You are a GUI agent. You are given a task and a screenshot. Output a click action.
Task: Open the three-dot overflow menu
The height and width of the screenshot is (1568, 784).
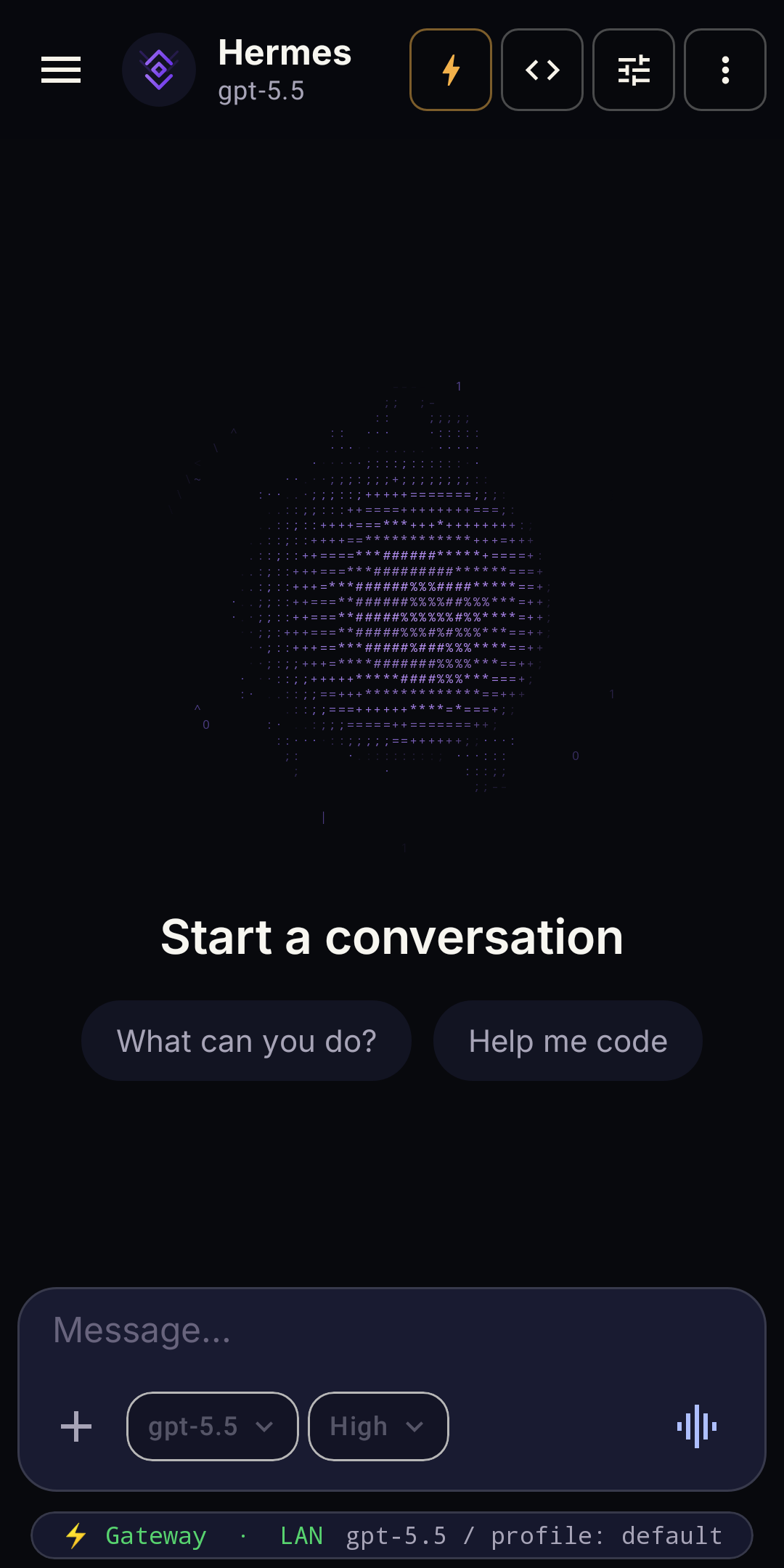pyautogui.click(x=725, y=70)
